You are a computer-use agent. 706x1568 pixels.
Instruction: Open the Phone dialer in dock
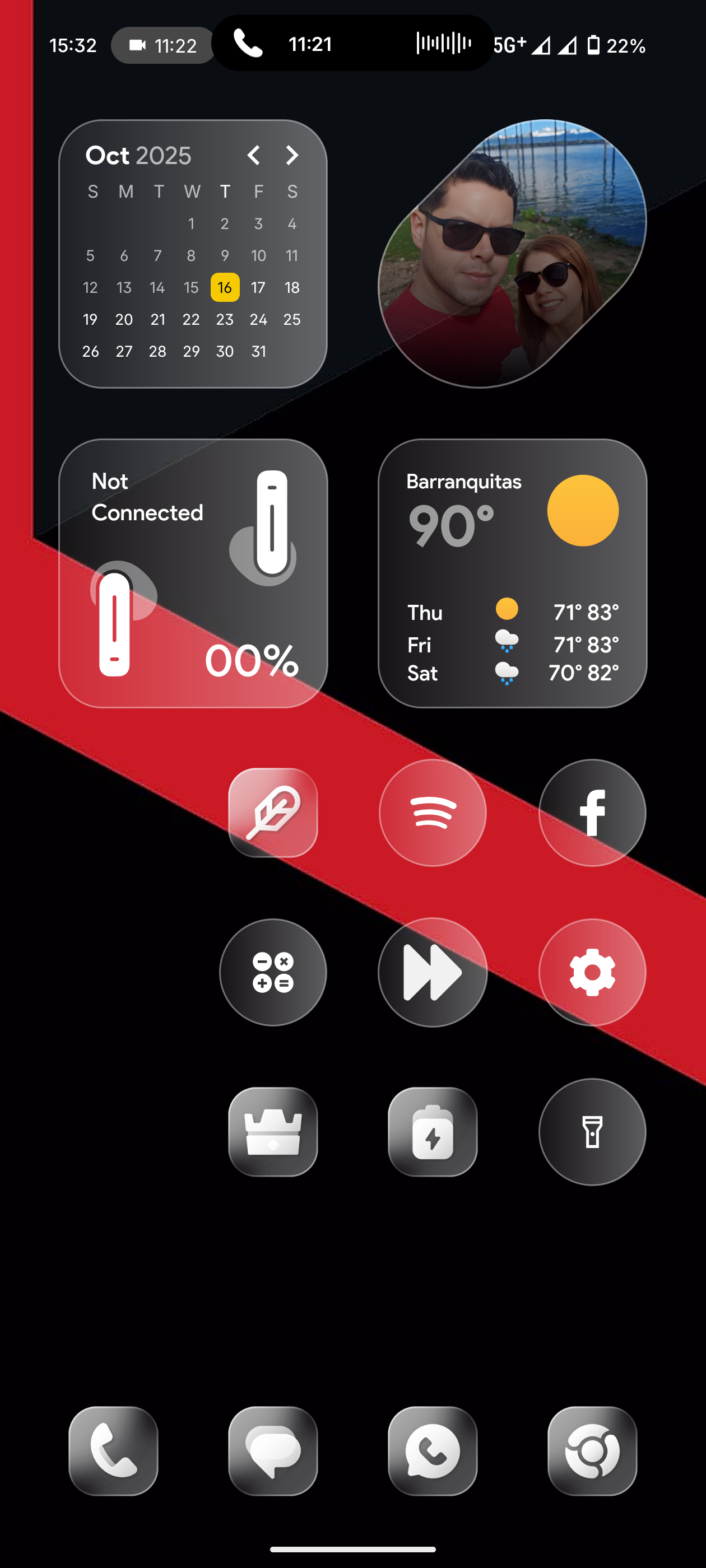pyautogui.click(x=113, y=1450)
